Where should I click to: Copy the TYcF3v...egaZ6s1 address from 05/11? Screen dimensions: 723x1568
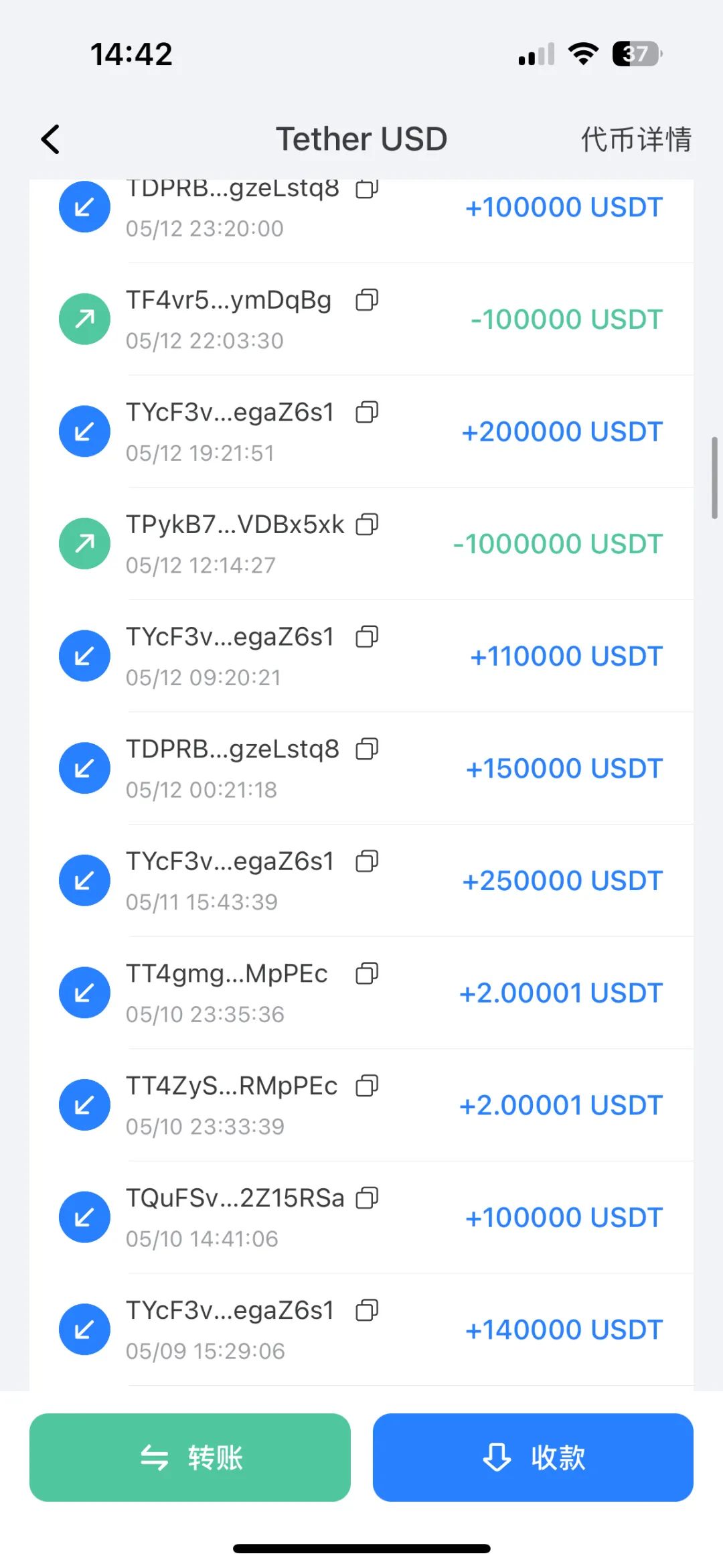tap(367, 862)
